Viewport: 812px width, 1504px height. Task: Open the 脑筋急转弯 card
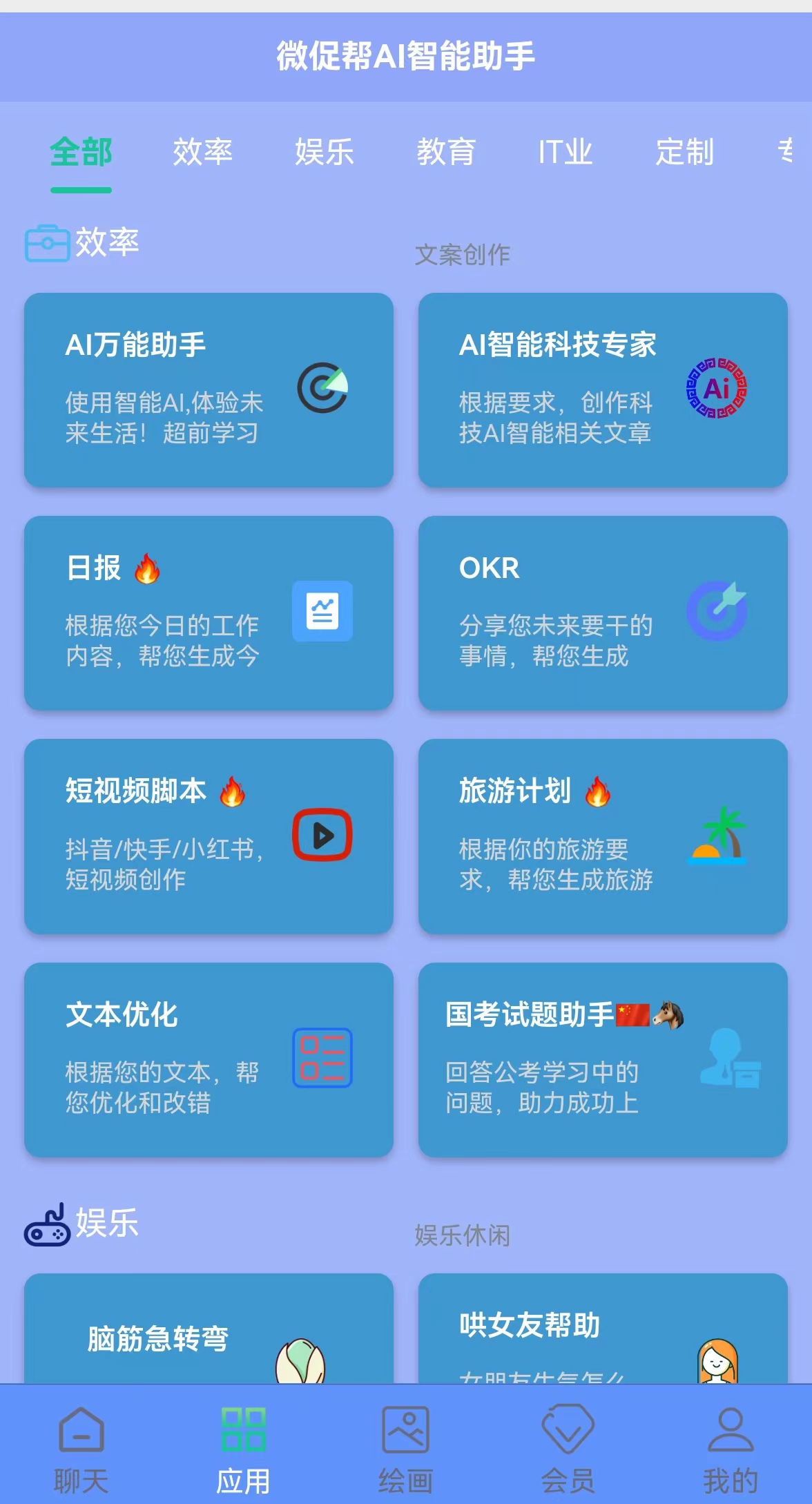point(209,1329)
